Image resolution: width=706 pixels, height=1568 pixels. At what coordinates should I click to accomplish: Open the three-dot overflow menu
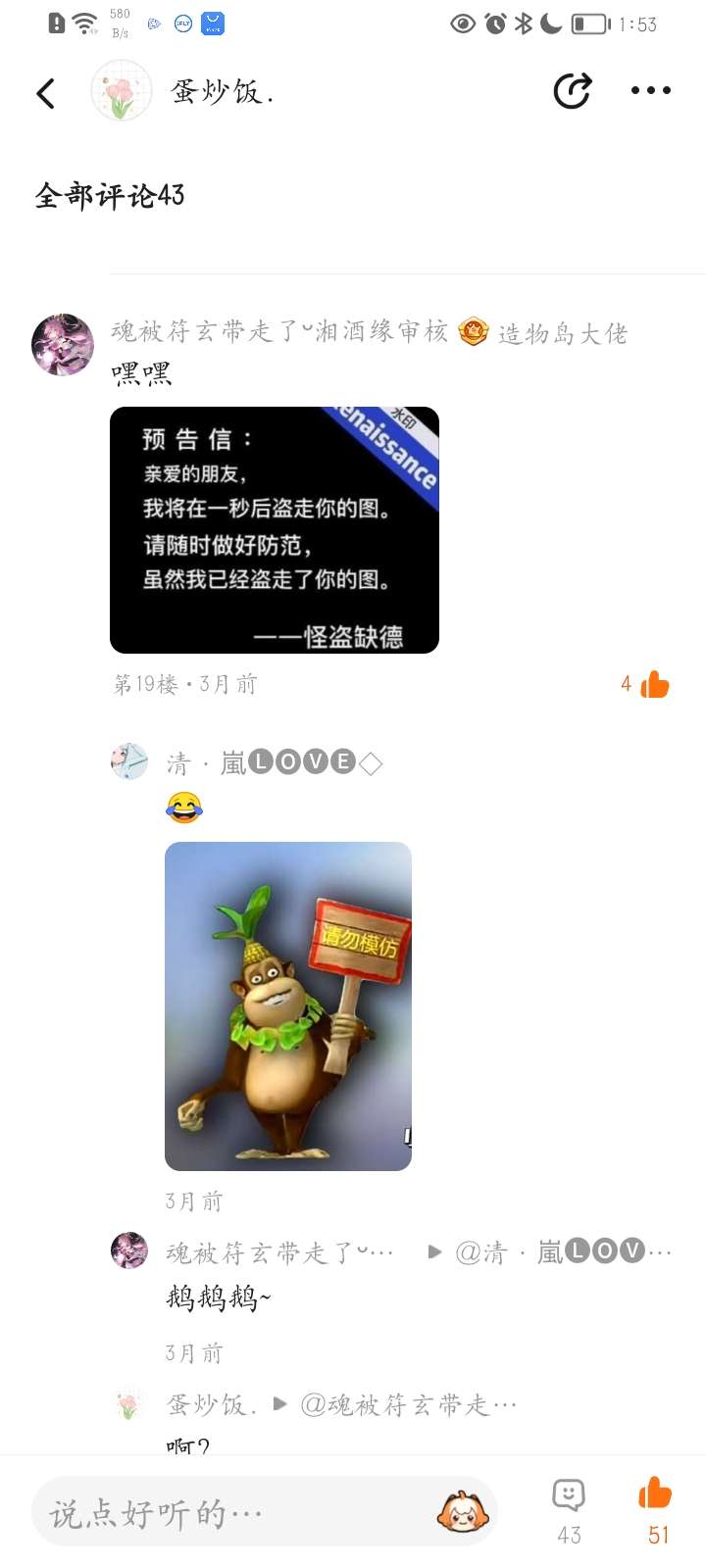tap(650, 91)
